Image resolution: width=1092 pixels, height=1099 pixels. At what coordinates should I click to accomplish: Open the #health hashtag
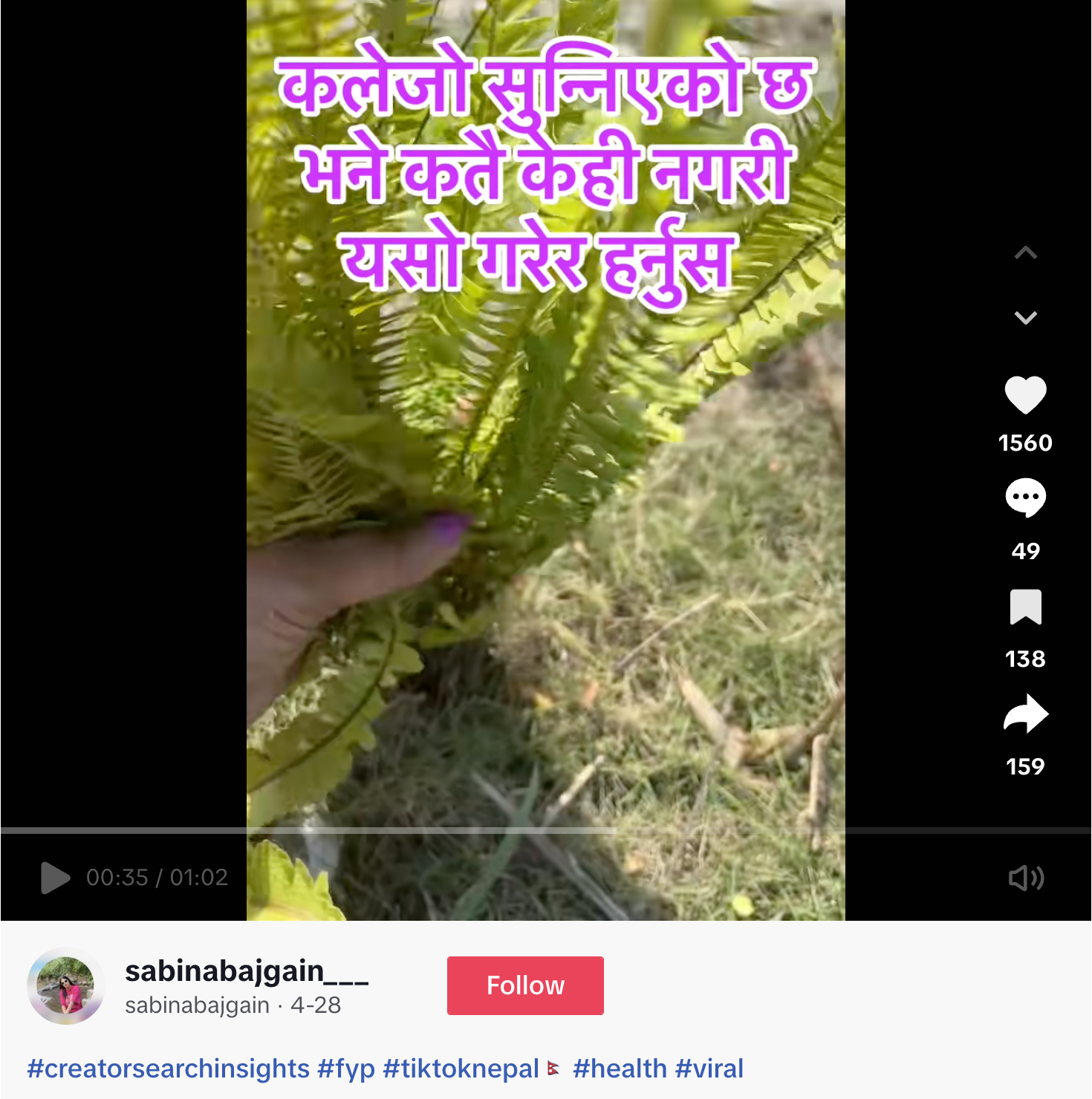620,1069
